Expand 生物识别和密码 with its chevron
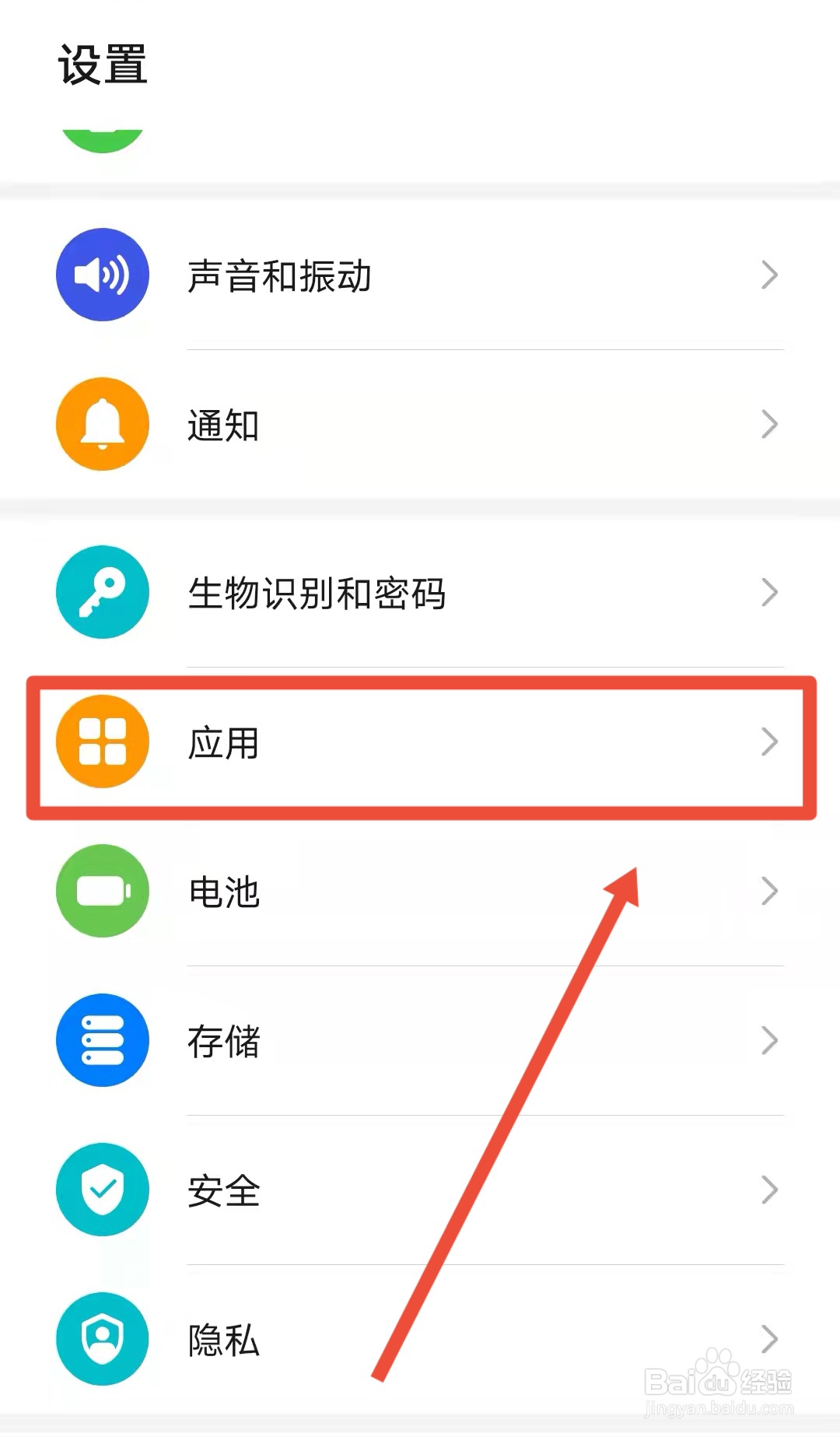Image resolution: width=840 pixels, height=1437 pixels. click(x=769, y=592)
